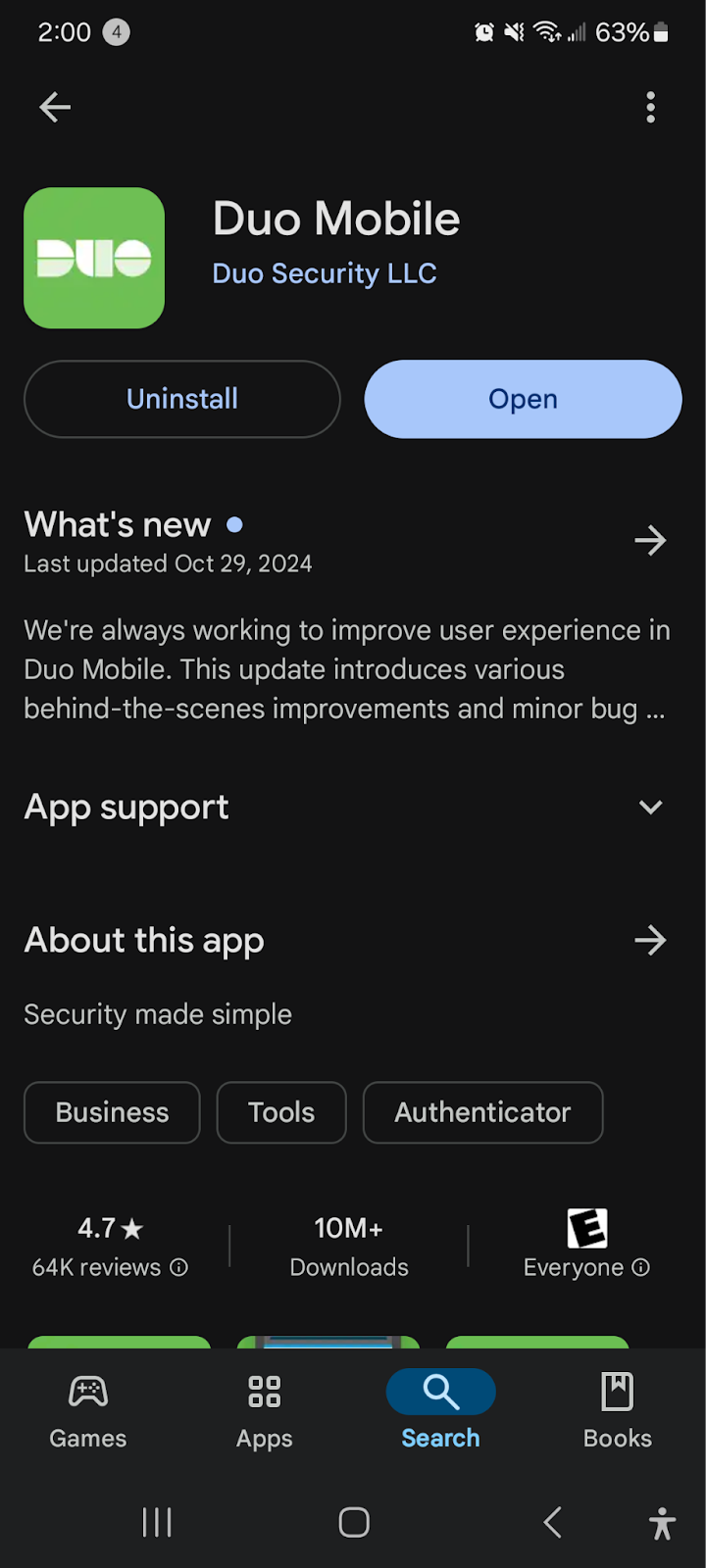Switch to the Games tab
Screen dimensions: 706x1568
click(88, 1410)
